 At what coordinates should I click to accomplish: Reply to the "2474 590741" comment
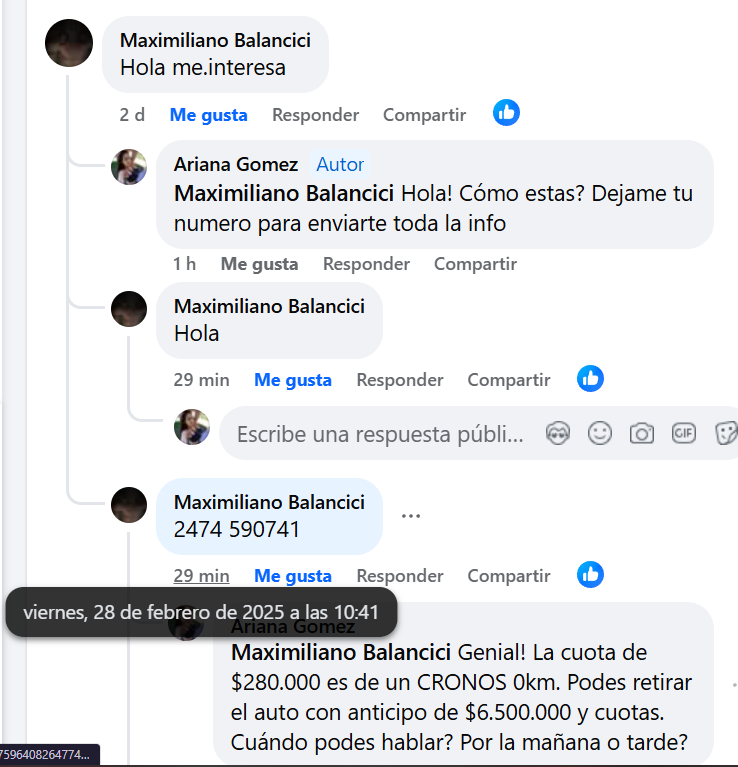(400, 576)
